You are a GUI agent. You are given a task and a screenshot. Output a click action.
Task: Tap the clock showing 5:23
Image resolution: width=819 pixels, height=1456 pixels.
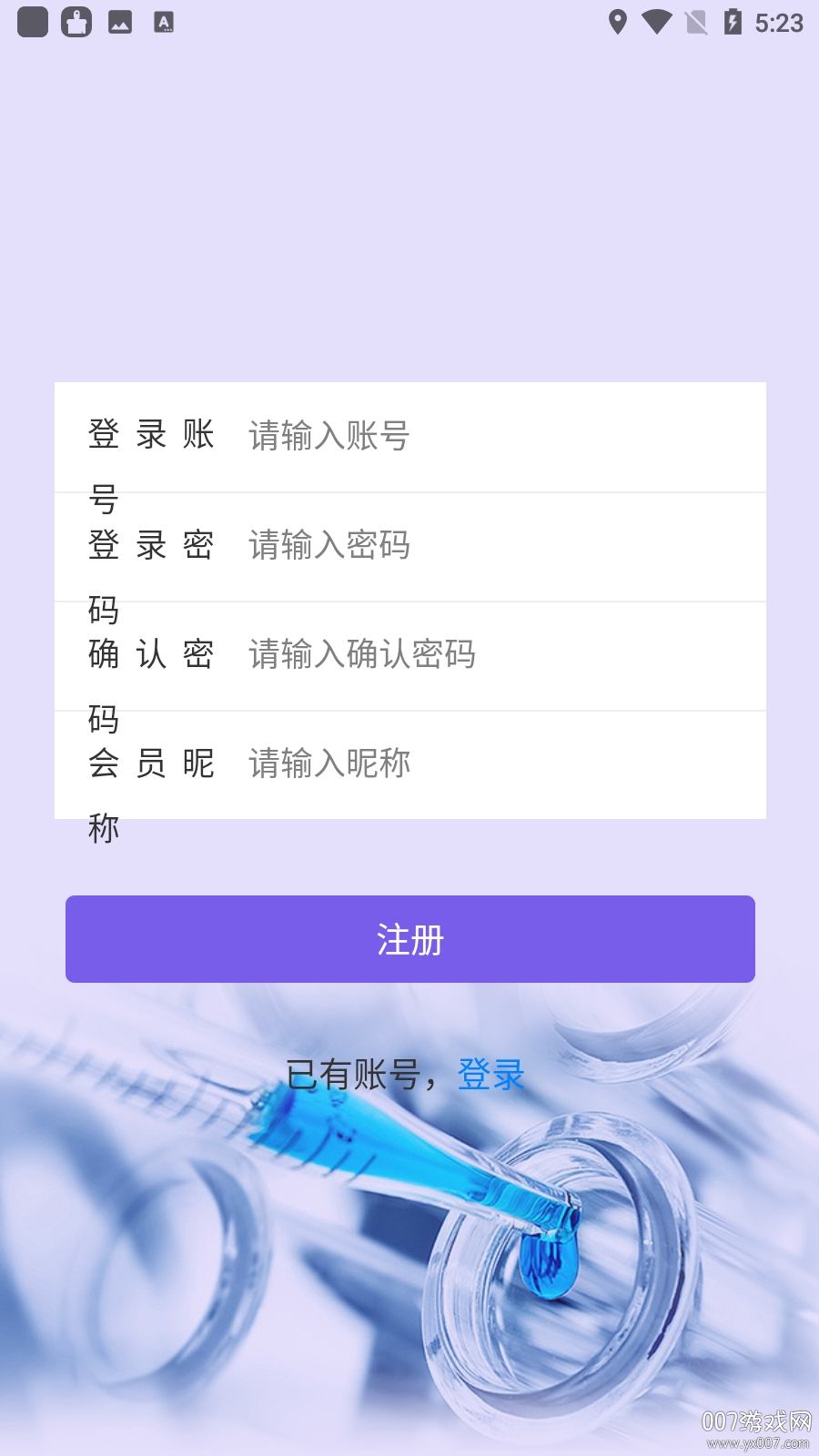coord(778,21)
